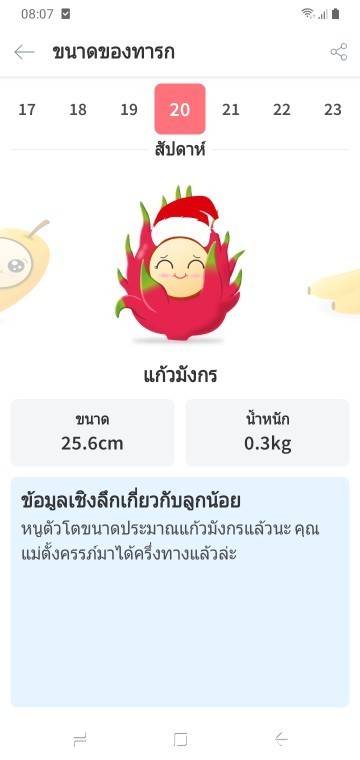Jump to week 23
The image size is (360, 760).
[x=333, y=110]
